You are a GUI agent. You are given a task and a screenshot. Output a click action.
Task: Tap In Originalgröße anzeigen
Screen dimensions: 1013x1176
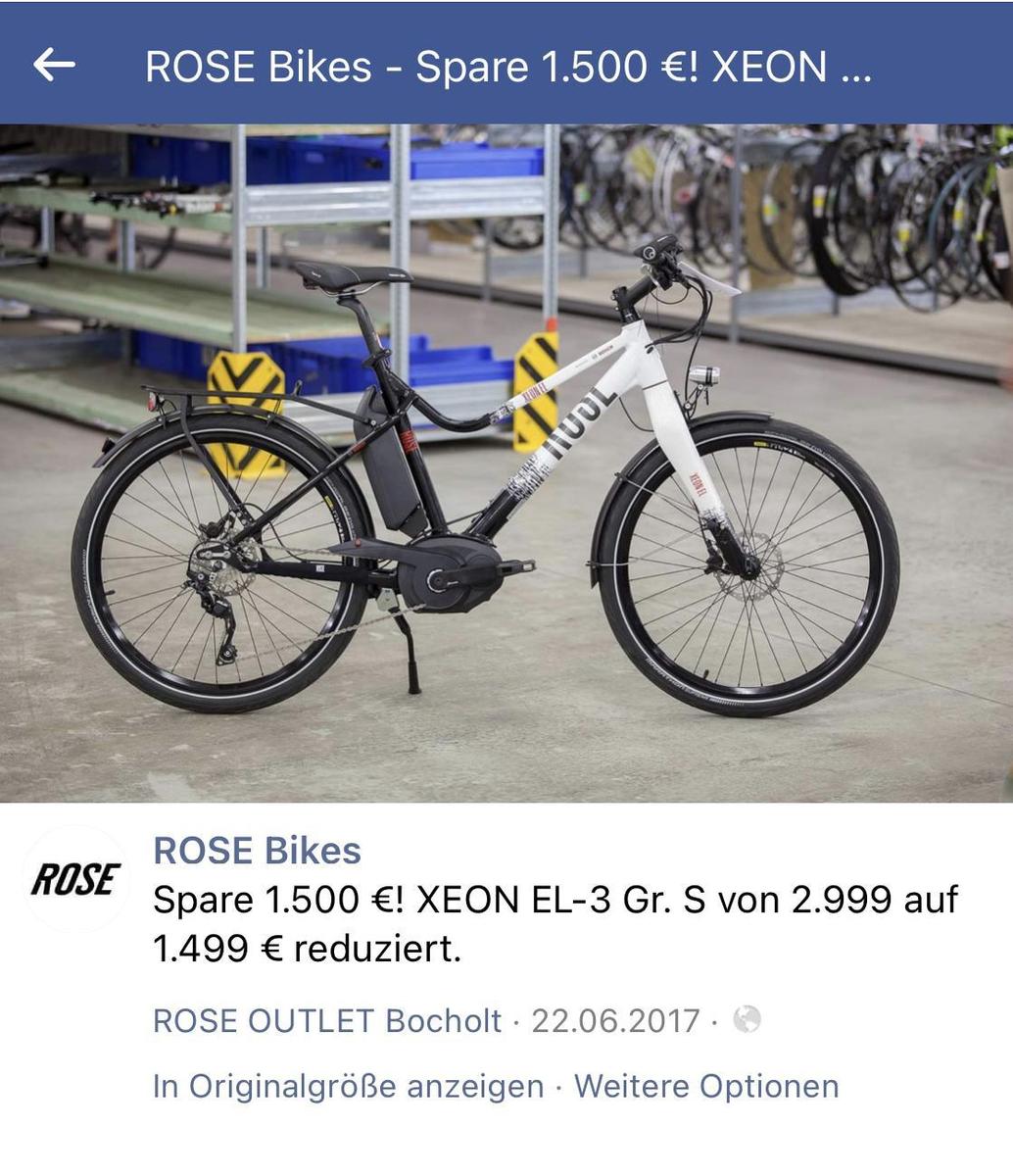point(348,1086)
